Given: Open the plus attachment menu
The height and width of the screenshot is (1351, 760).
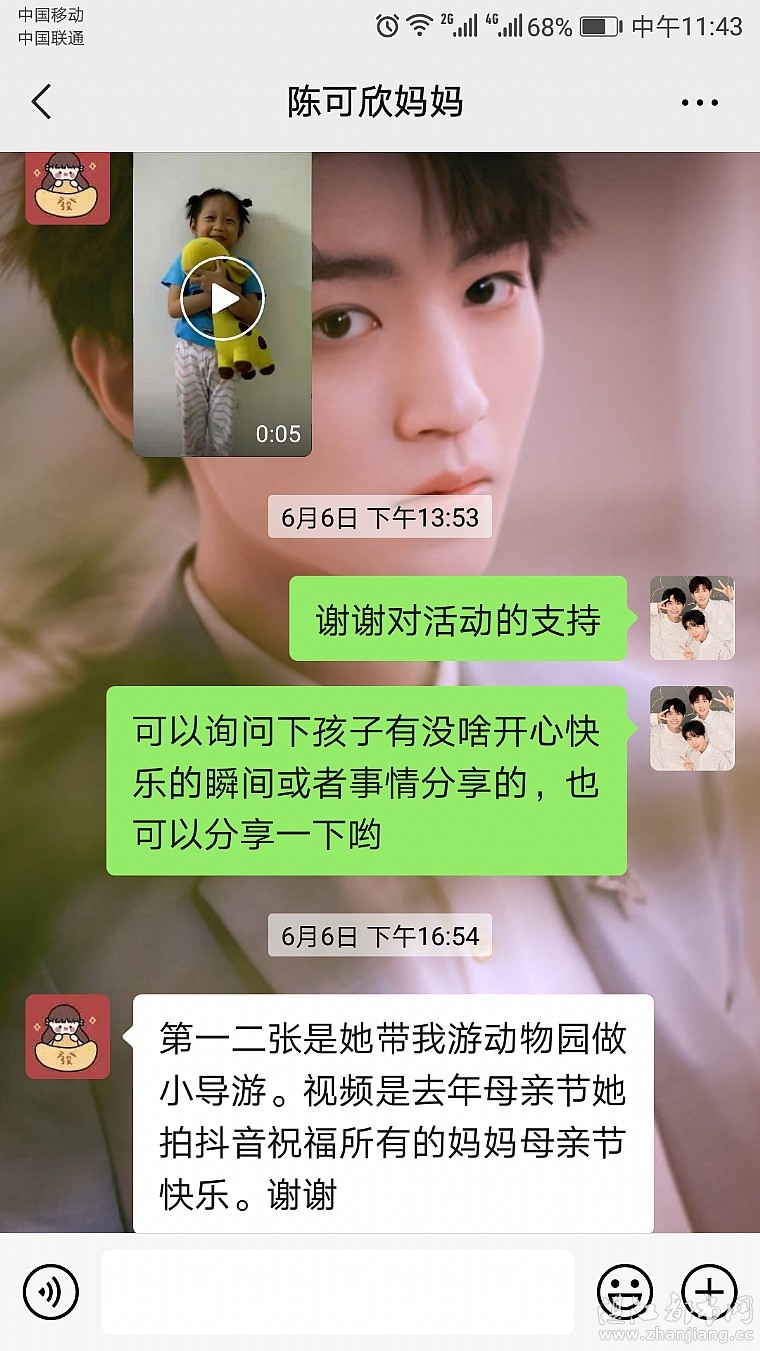Looking at the screenshot, I should [x=709, y=1291].
